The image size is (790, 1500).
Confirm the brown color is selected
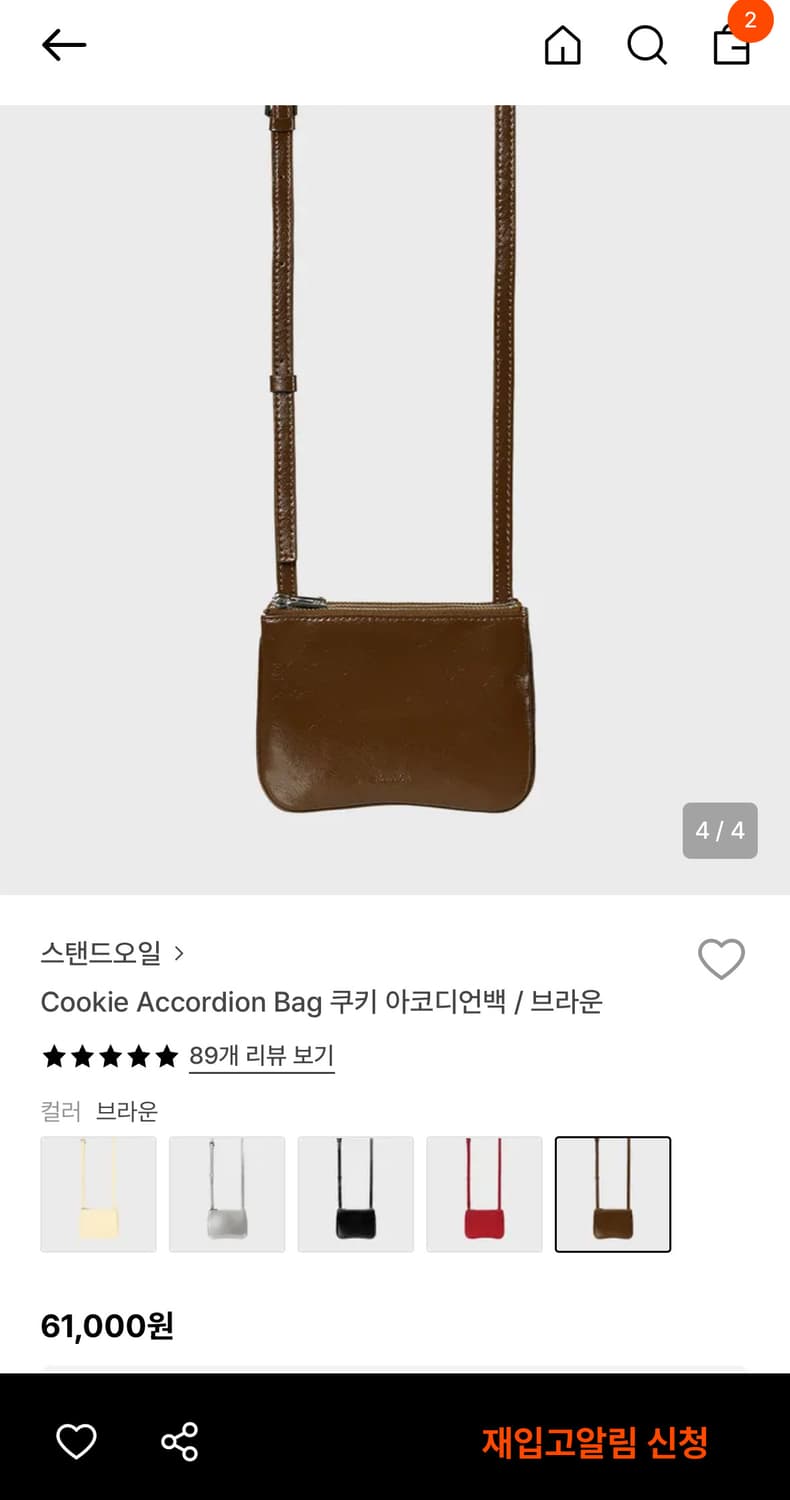tap(613, 1194)
